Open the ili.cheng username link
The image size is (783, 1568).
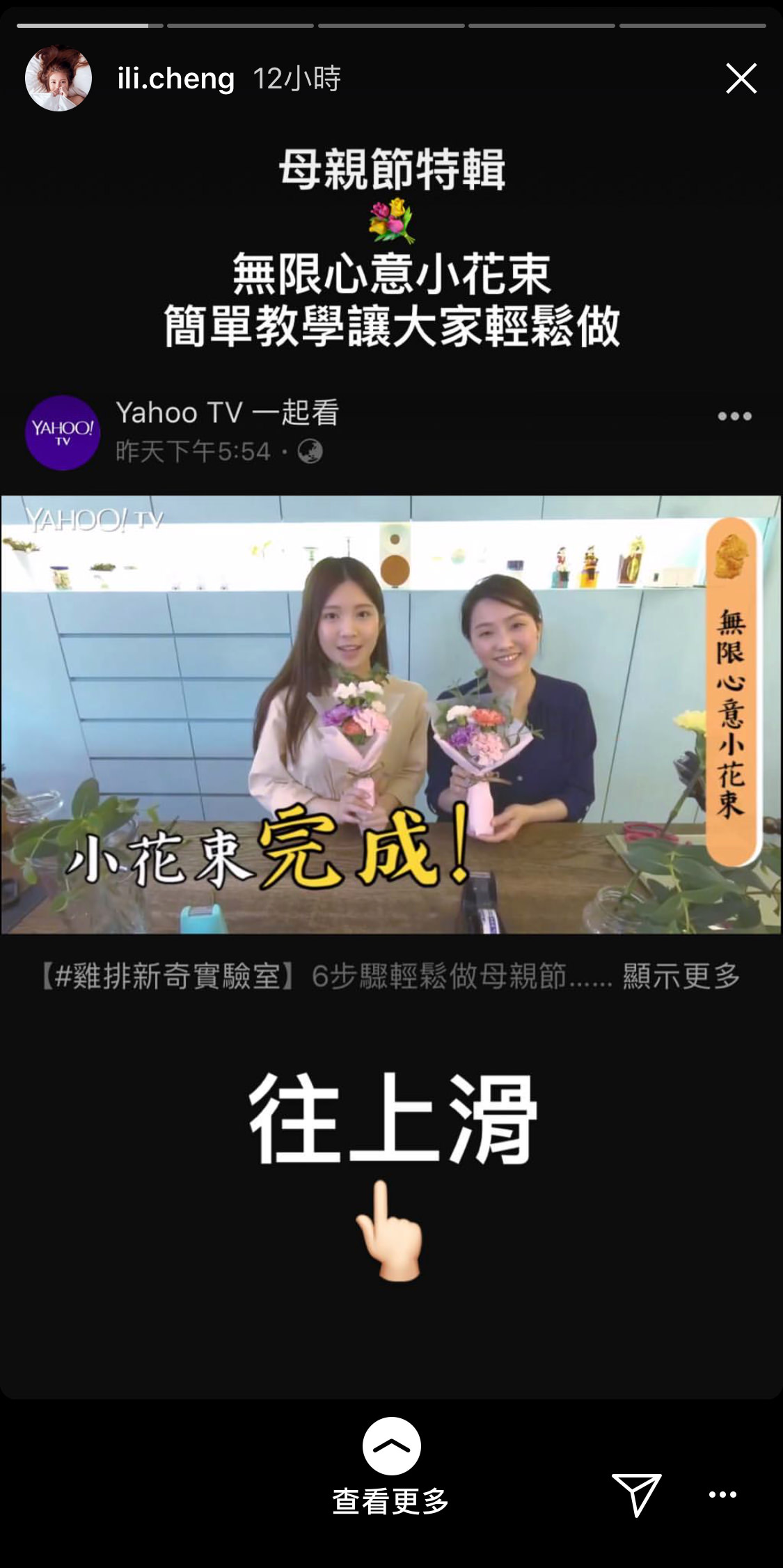pos(175,79)
